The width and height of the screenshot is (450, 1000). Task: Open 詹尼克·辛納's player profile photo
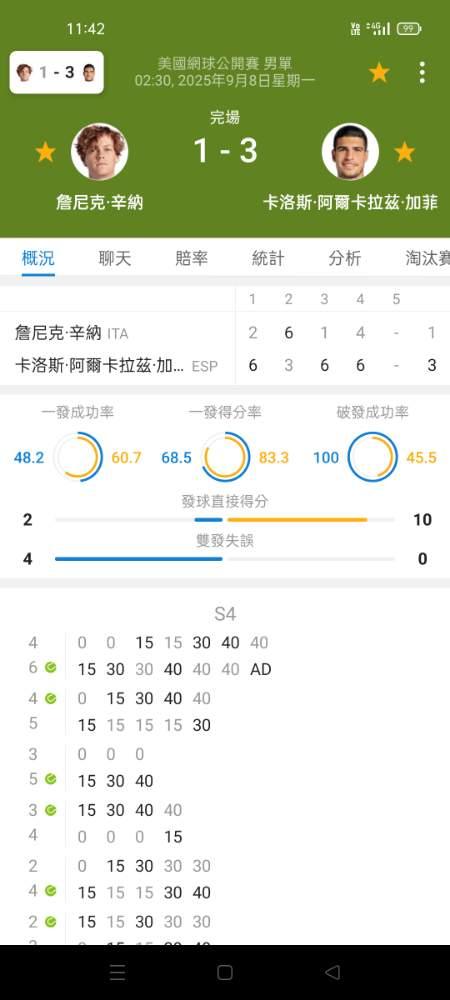99,152
